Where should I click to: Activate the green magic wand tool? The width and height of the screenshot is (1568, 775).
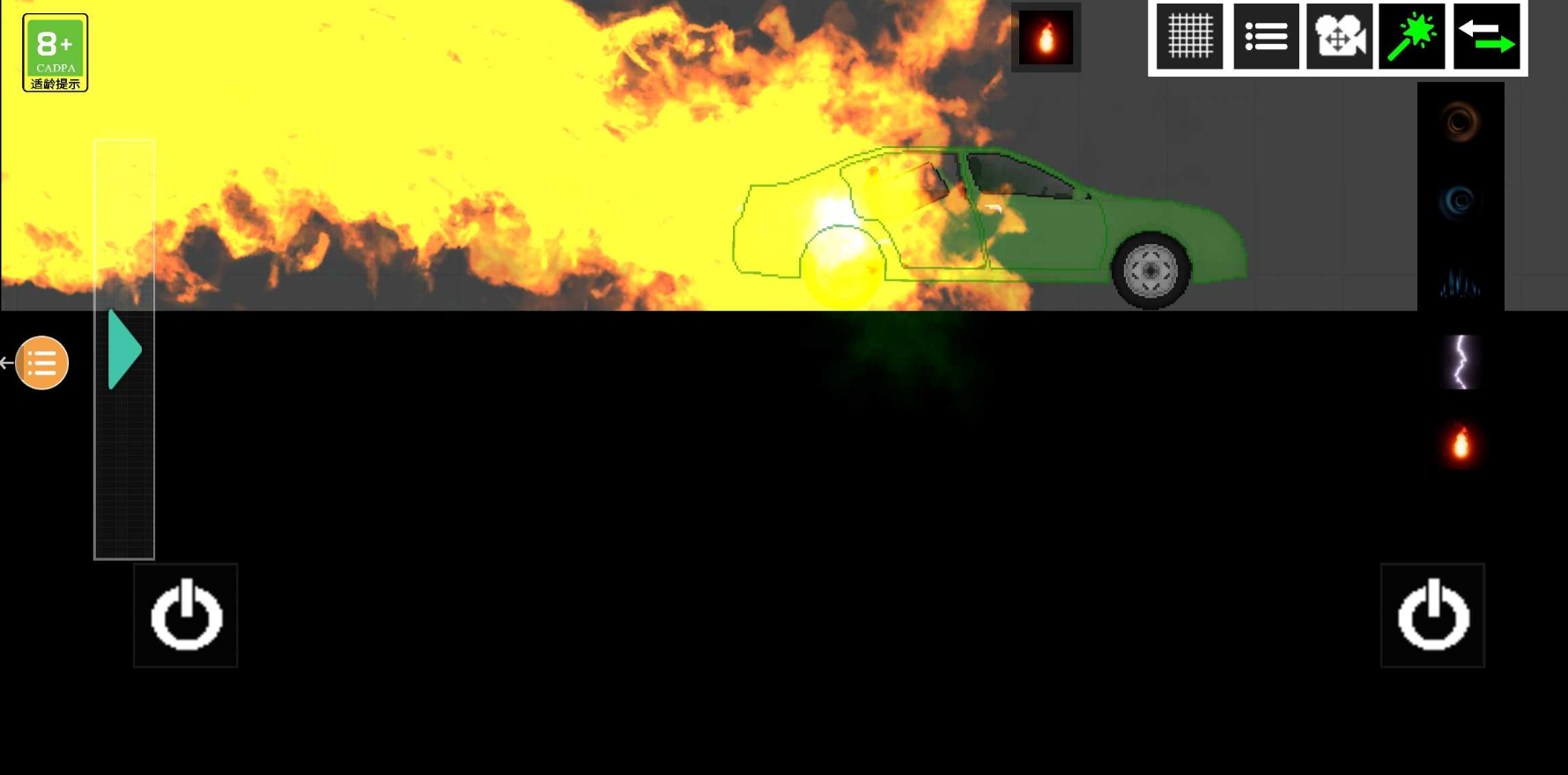(1412, 37)
